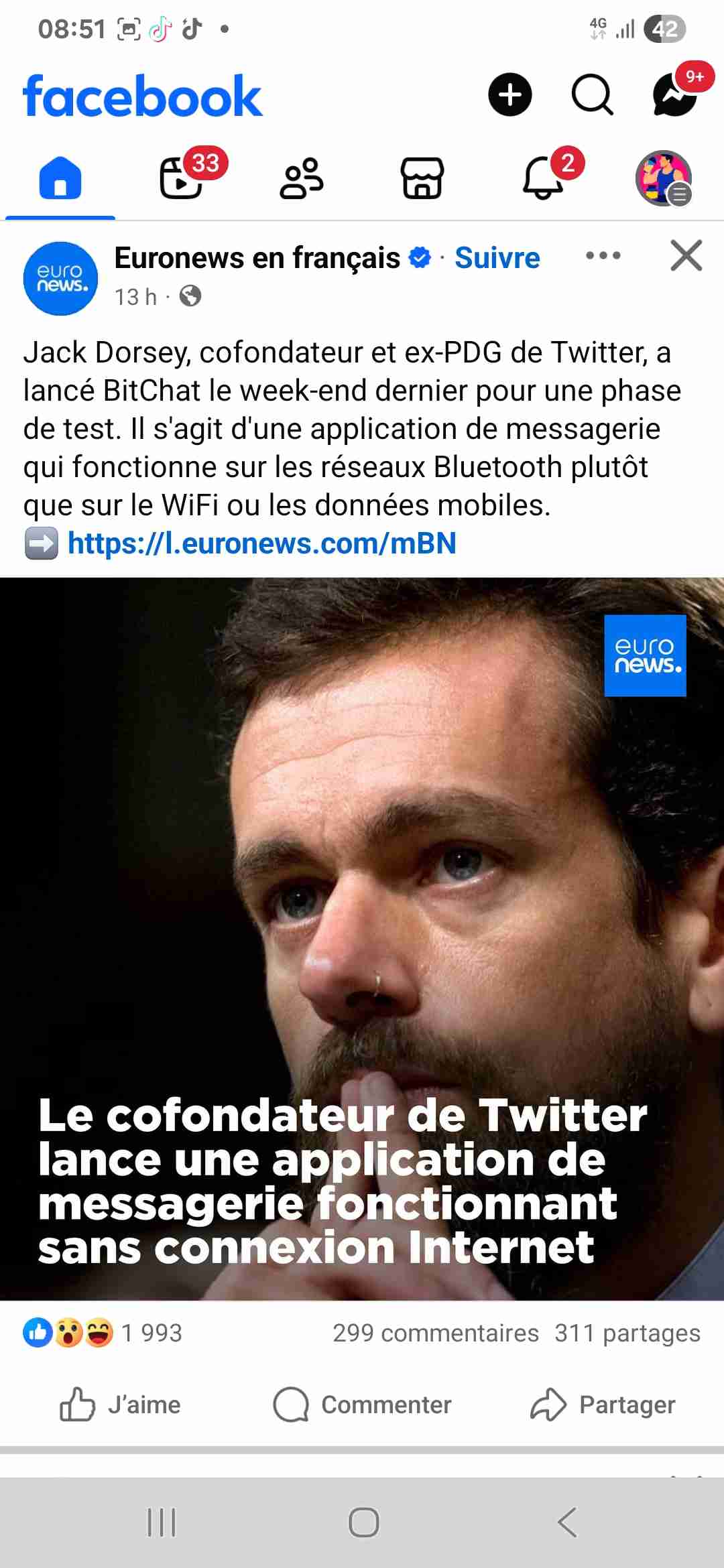
Task: Switch to the Home feed tab
Action: click(x=60, y=179)
